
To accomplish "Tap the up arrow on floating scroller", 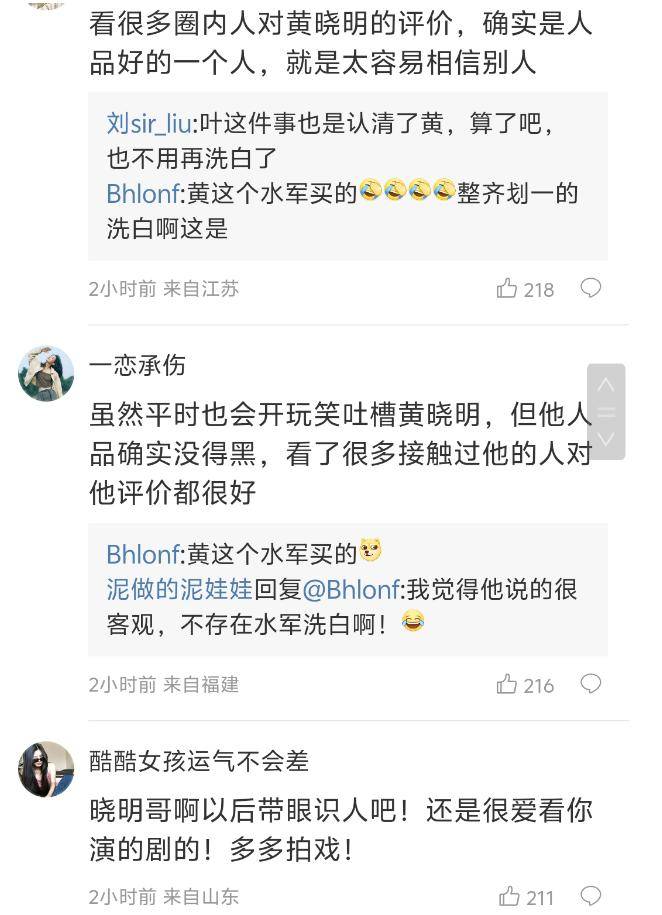I will (x=606, y=385).
